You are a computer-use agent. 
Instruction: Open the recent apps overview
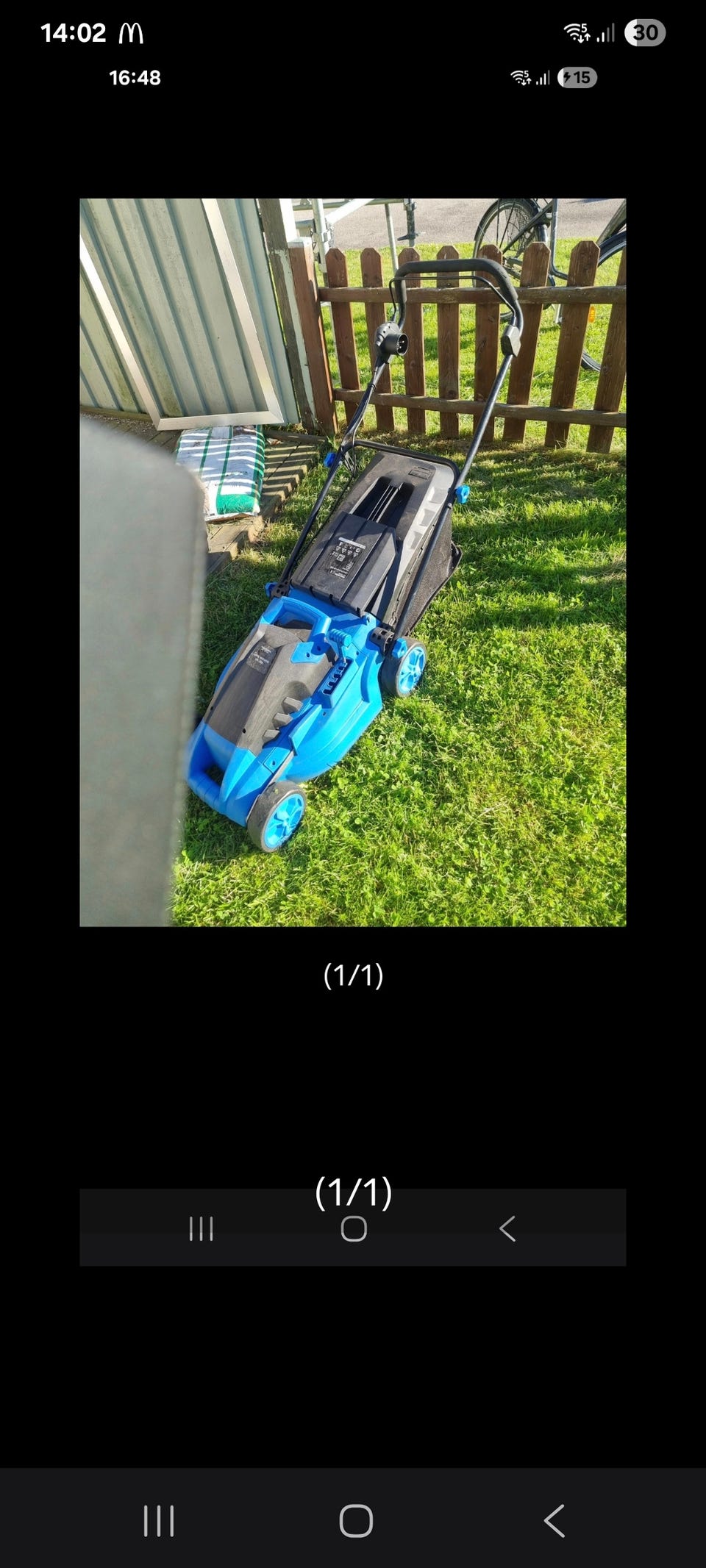[x=159, y=1520]
